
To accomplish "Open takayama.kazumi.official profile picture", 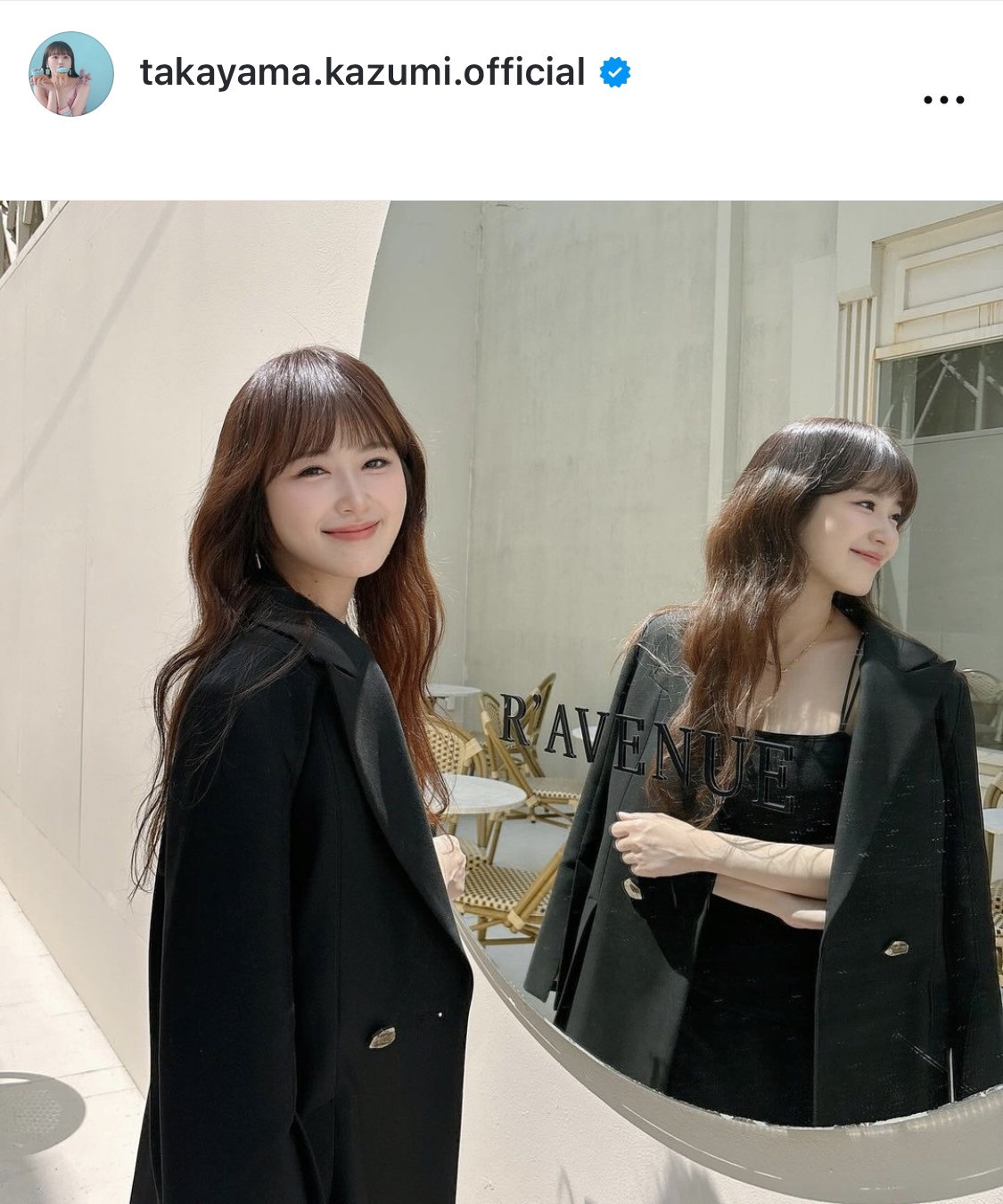I will (71, 74).
